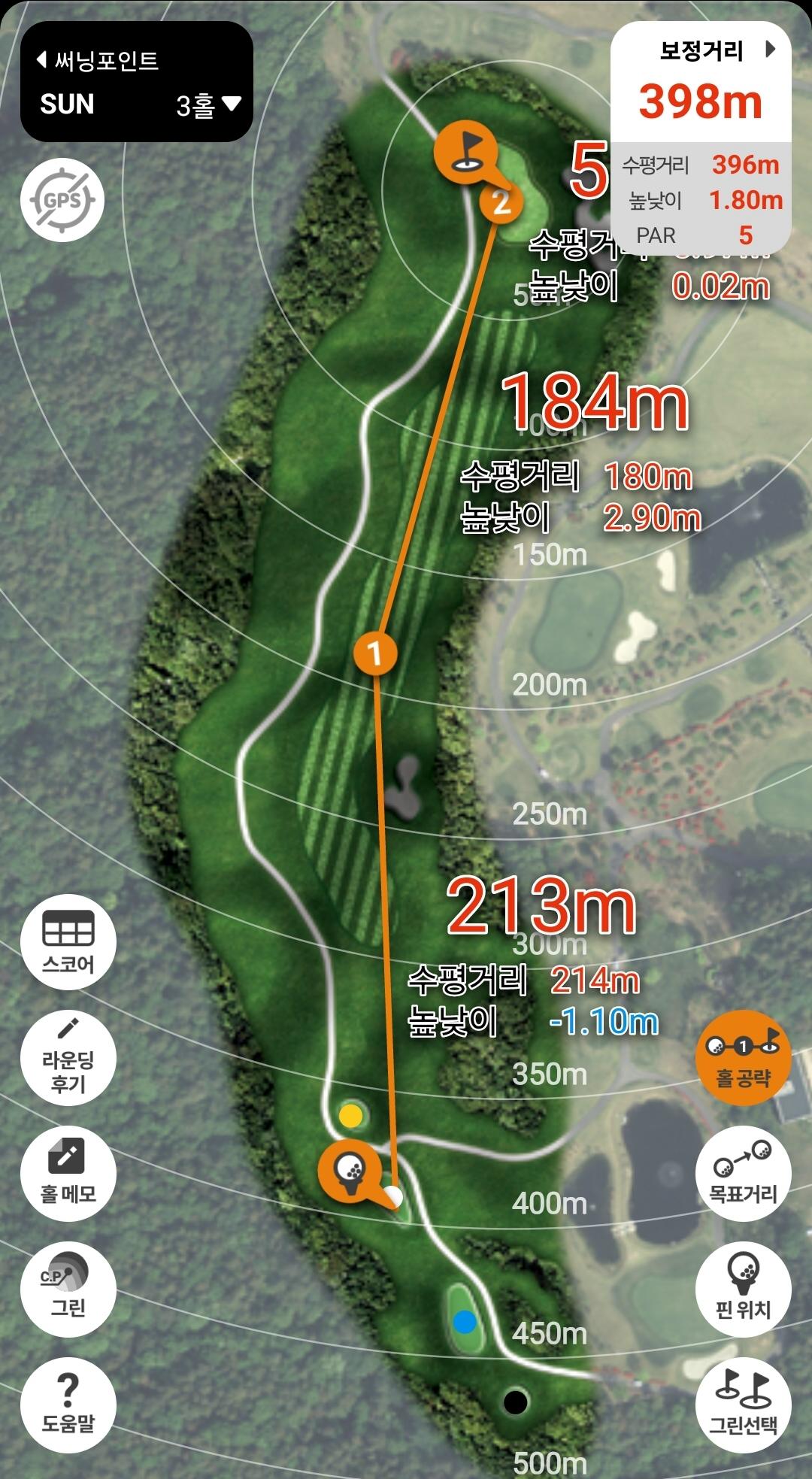Open the 그린 view
This screenshot has height=1479, width=812.
pyautogui.click(x=68, y=1289)
